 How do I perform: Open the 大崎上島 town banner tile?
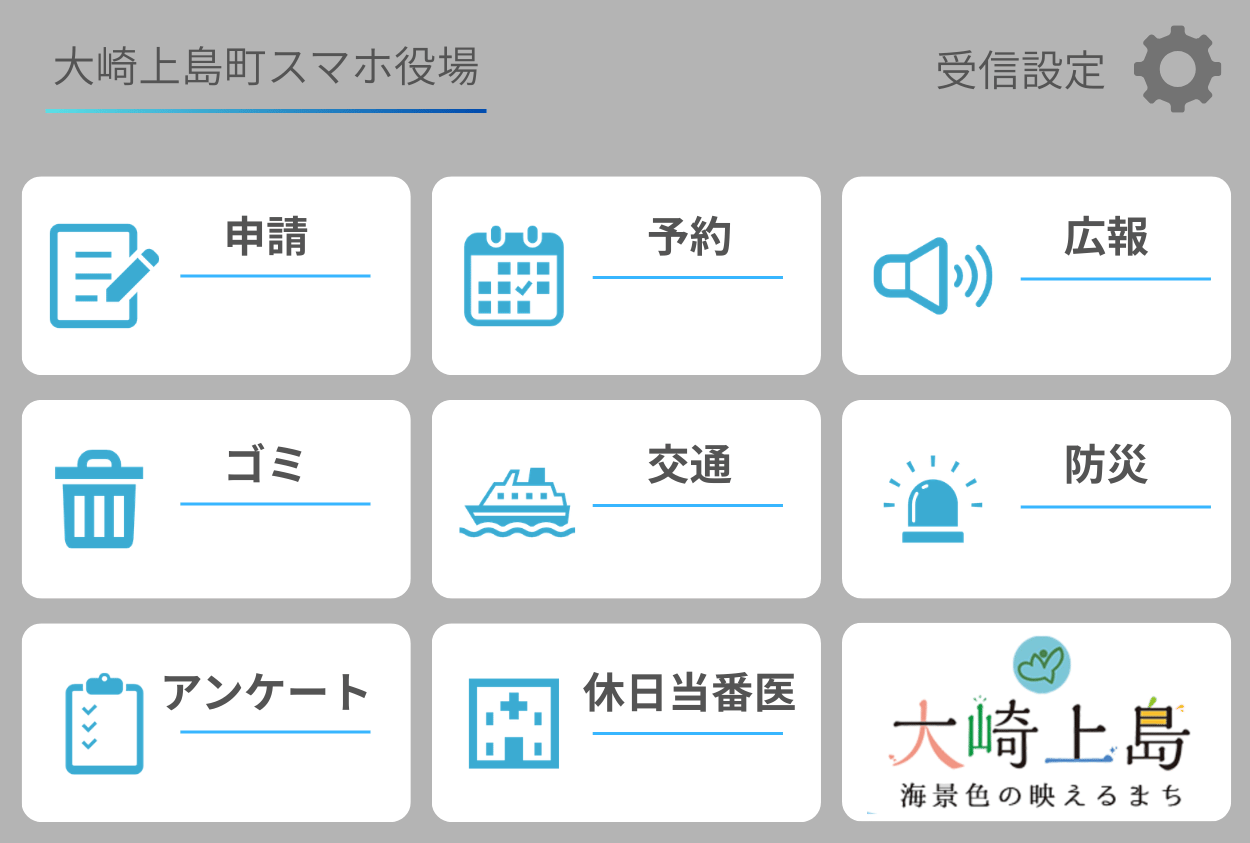point(1036,722)
